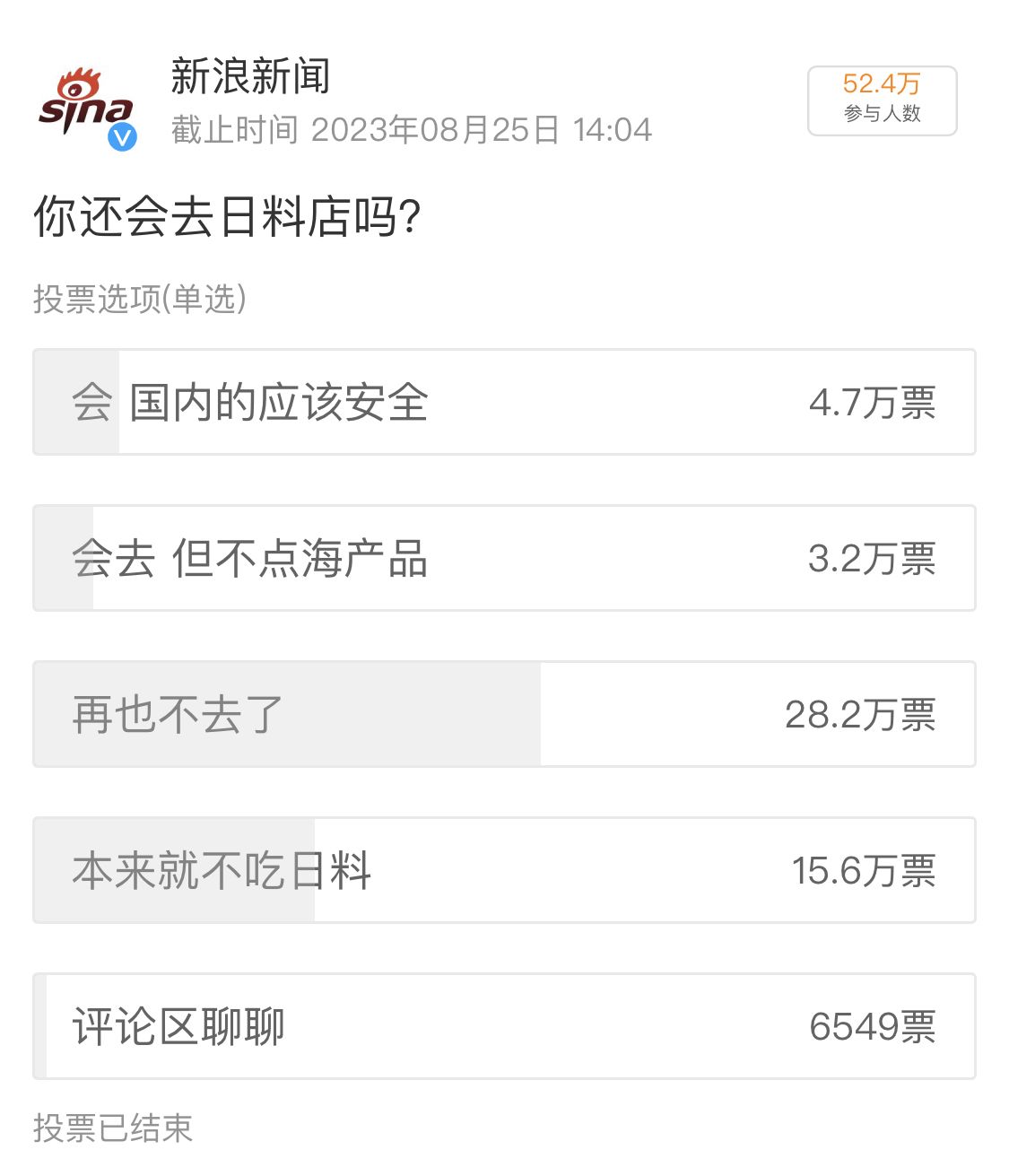This screenshot has width=1009, height=1176.
Task: Select the option 本来就不吃日料
Action: coord(503,870)
